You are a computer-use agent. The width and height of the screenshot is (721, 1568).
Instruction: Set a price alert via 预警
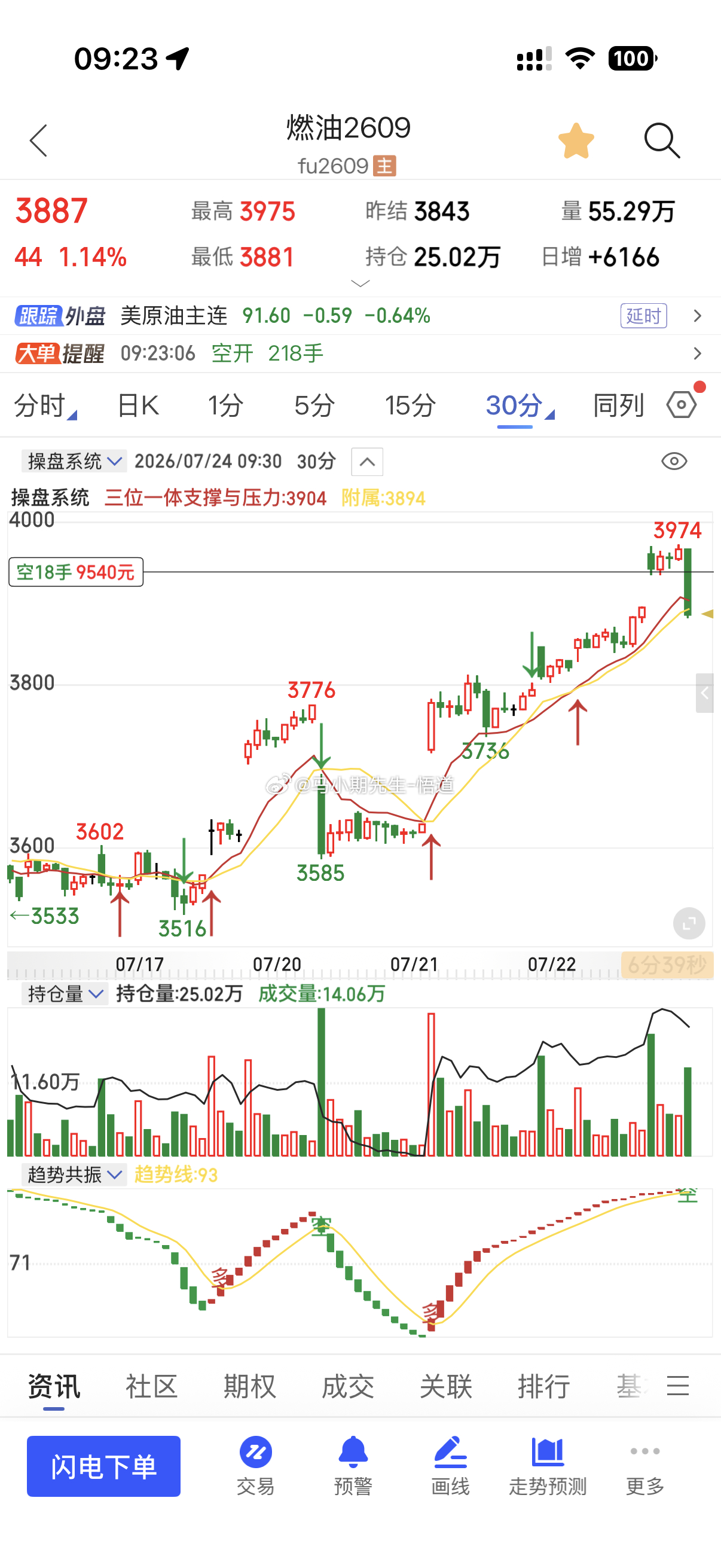353,1466
